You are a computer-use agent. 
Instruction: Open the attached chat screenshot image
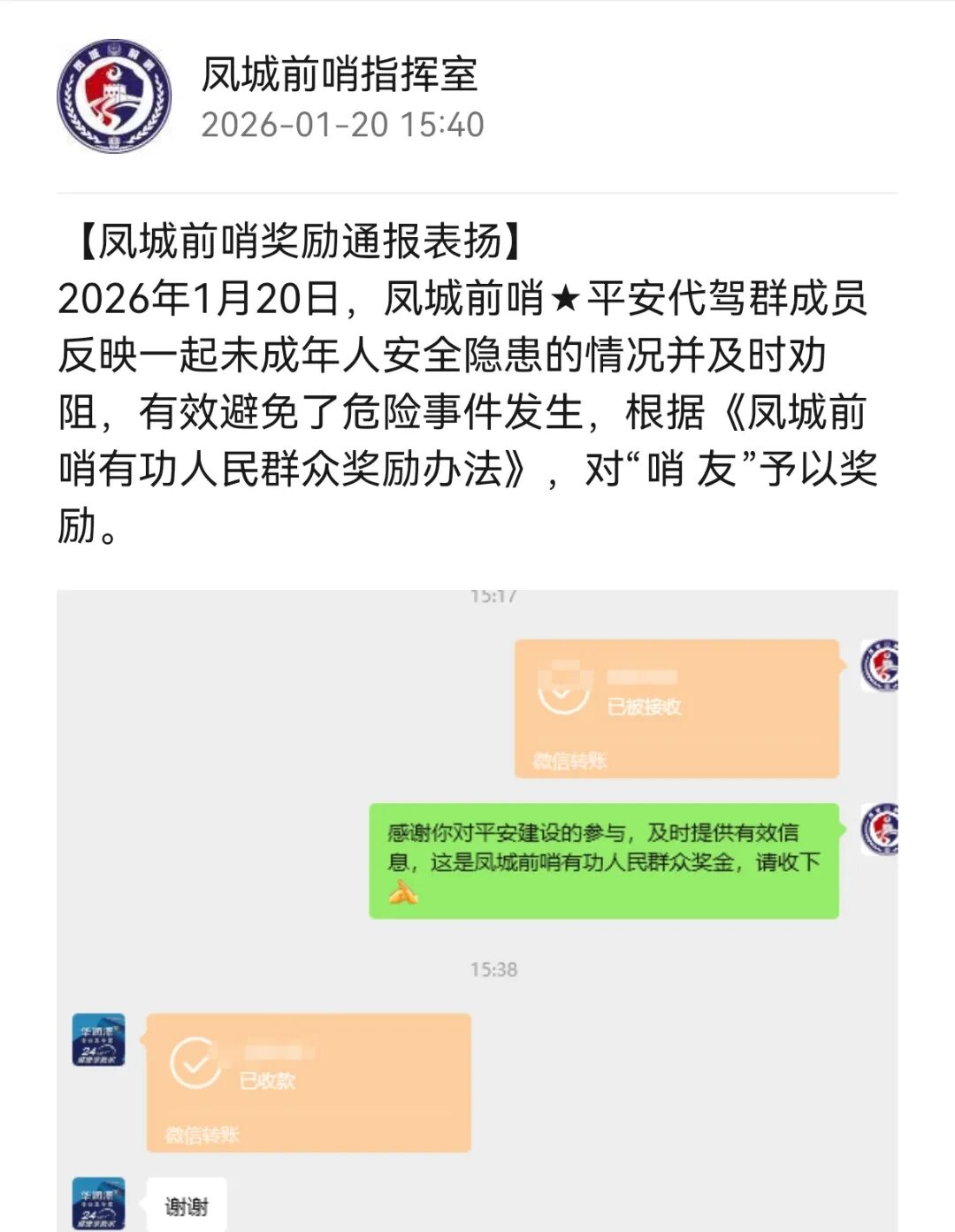click(x=477, y=909)
